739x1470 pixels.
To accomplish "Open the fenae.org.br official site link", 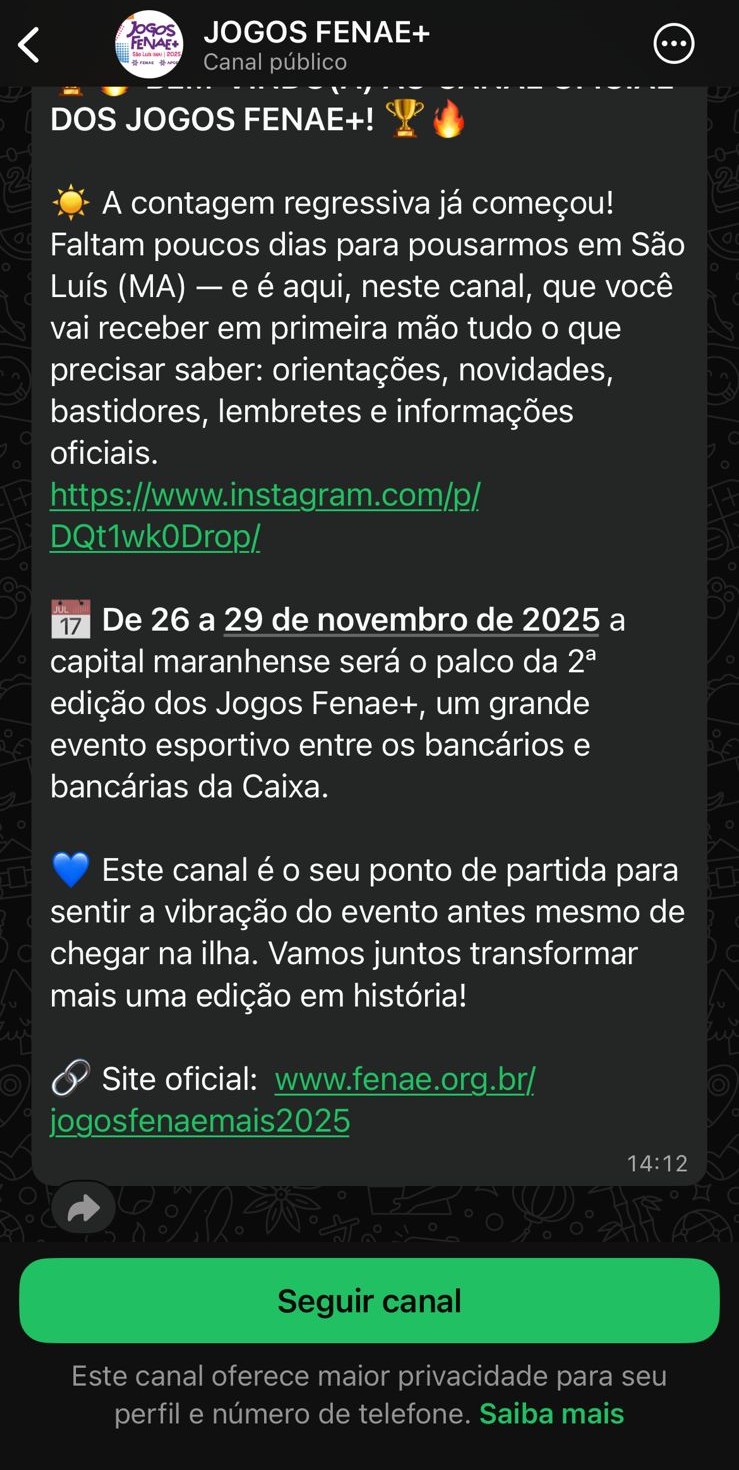I will (x=404, y=1078).
